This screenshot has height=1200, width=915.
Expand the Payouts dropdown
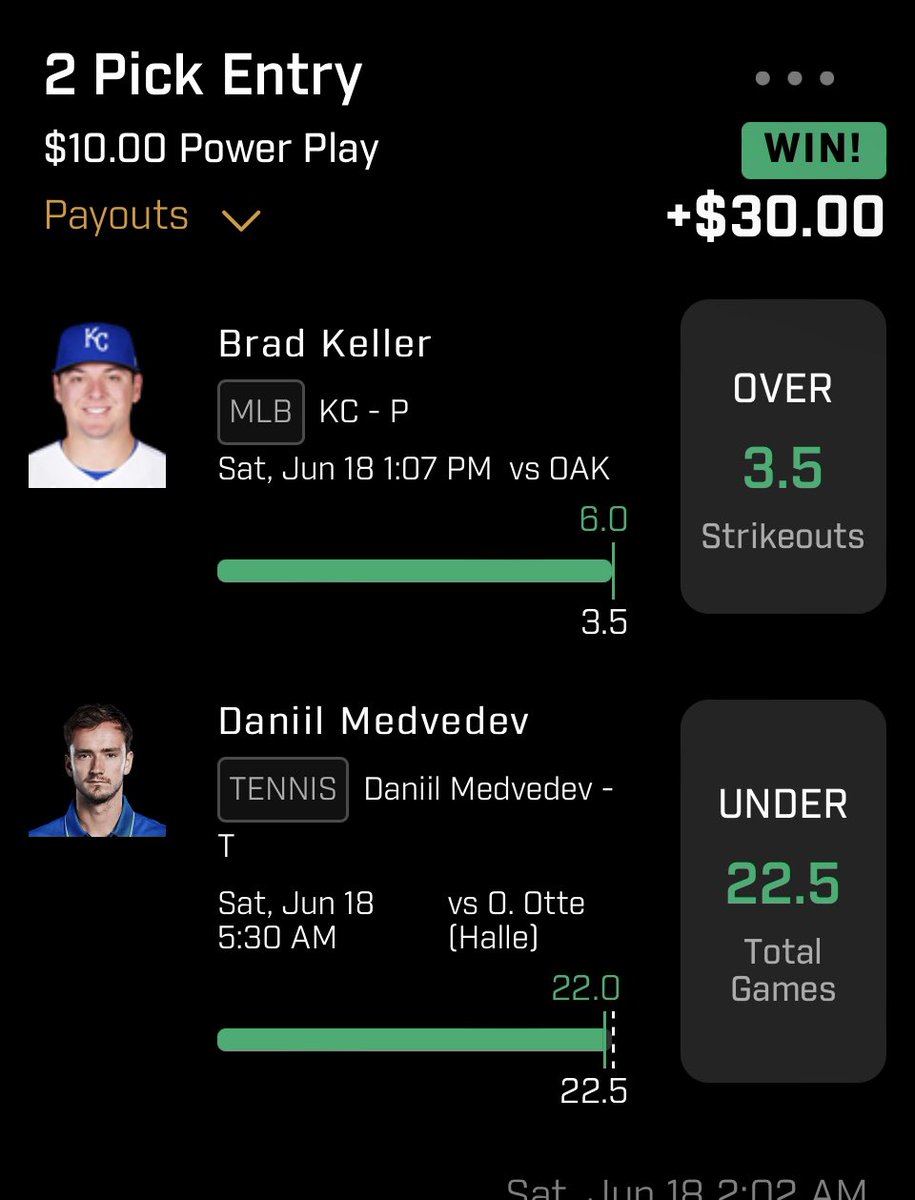(153, 216)
